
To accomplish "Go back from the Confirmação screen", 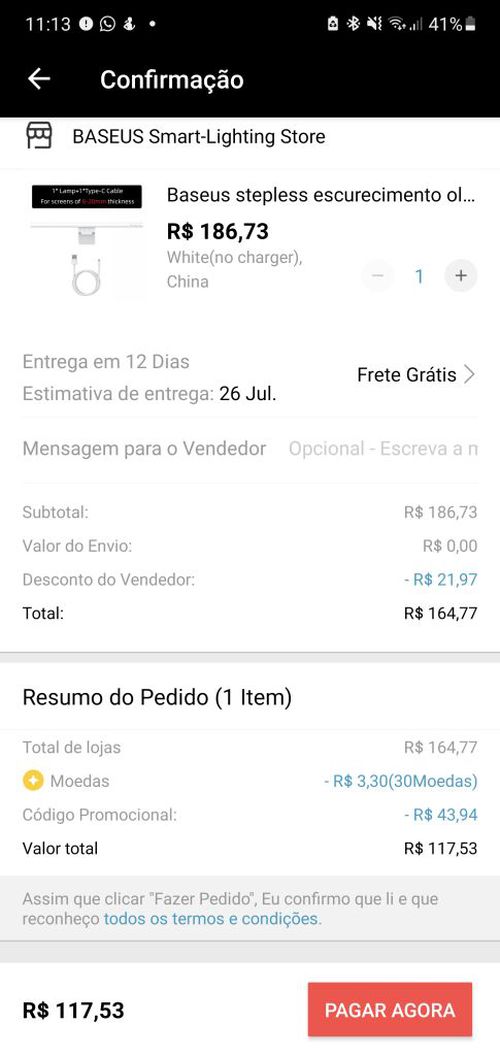I will point(39,79).
